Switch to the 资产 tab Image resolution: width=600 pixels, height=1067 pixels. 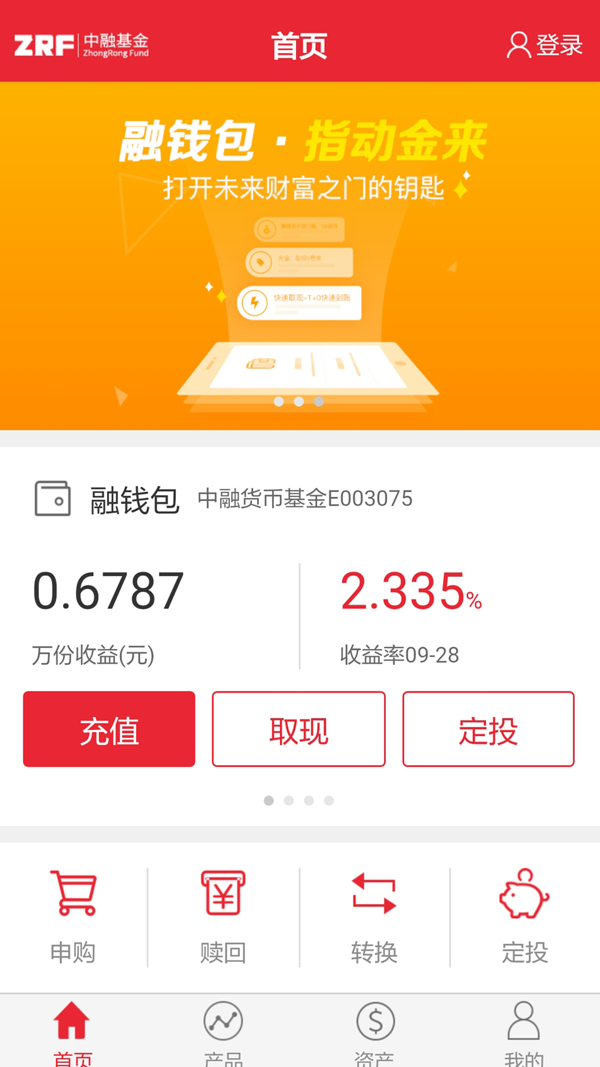coord(375,1032)
